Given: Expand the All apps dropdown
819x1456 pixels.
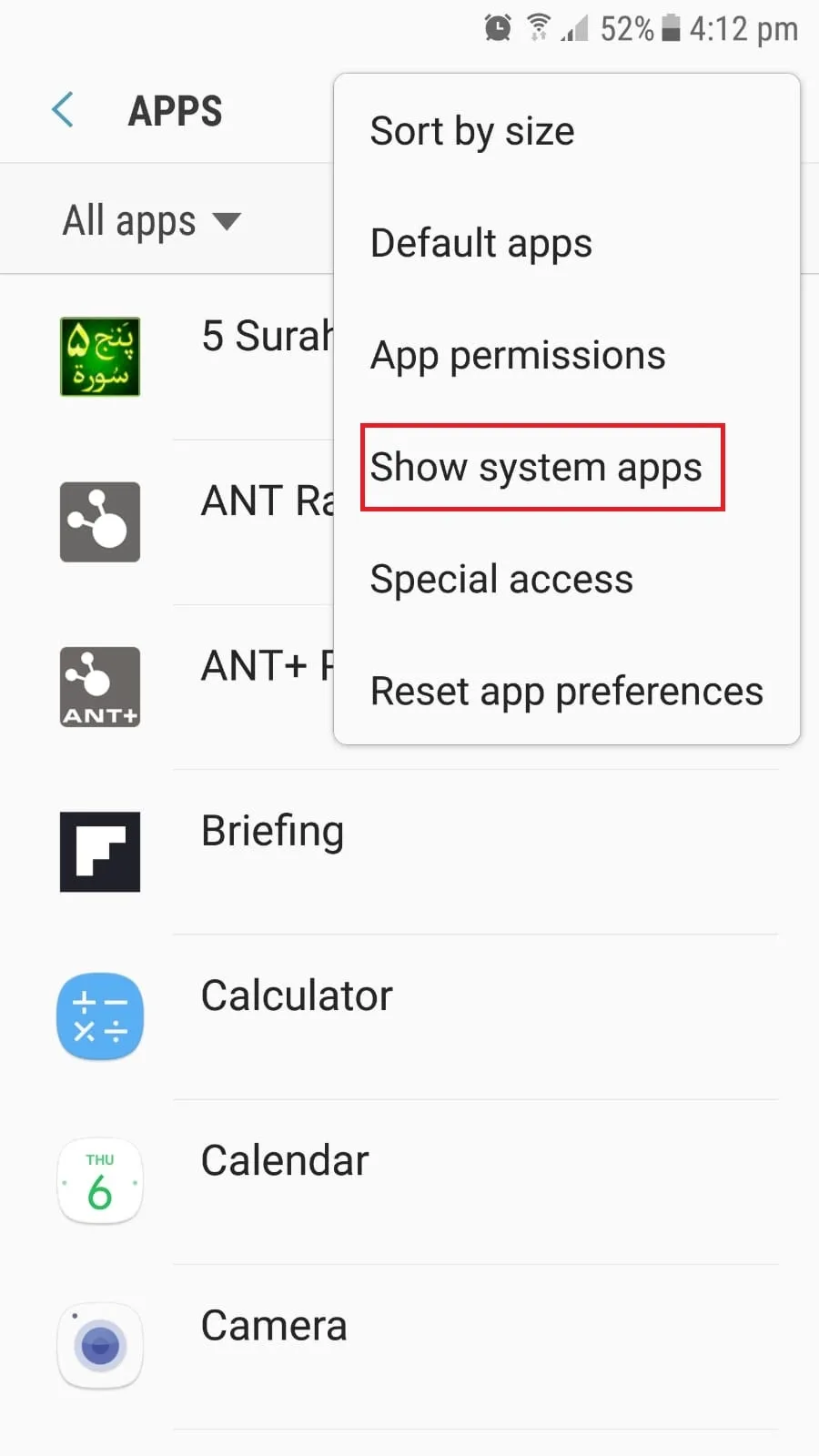Looking at the screenshot, I should pos(151,220).
